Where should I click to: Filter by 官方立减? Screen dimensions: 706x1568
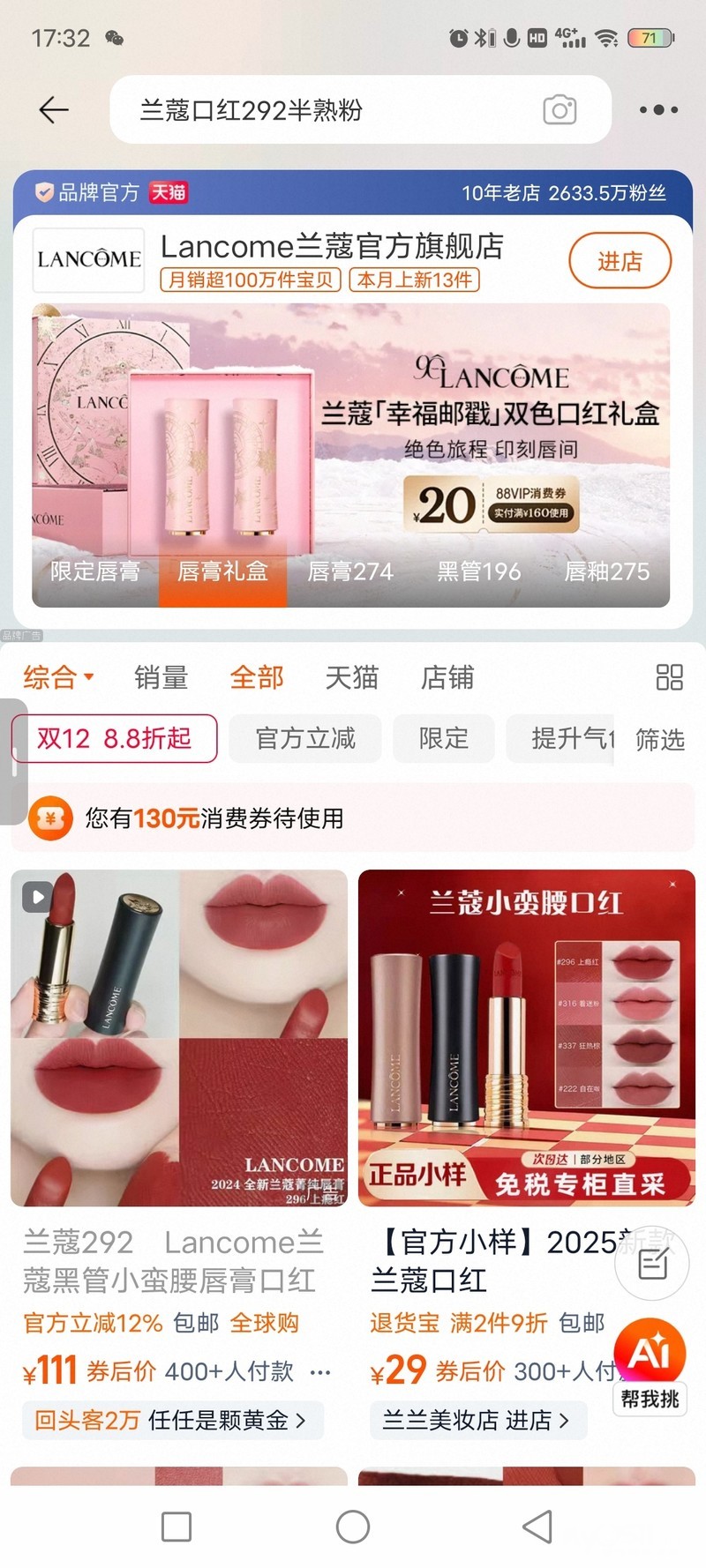(305, 738)
